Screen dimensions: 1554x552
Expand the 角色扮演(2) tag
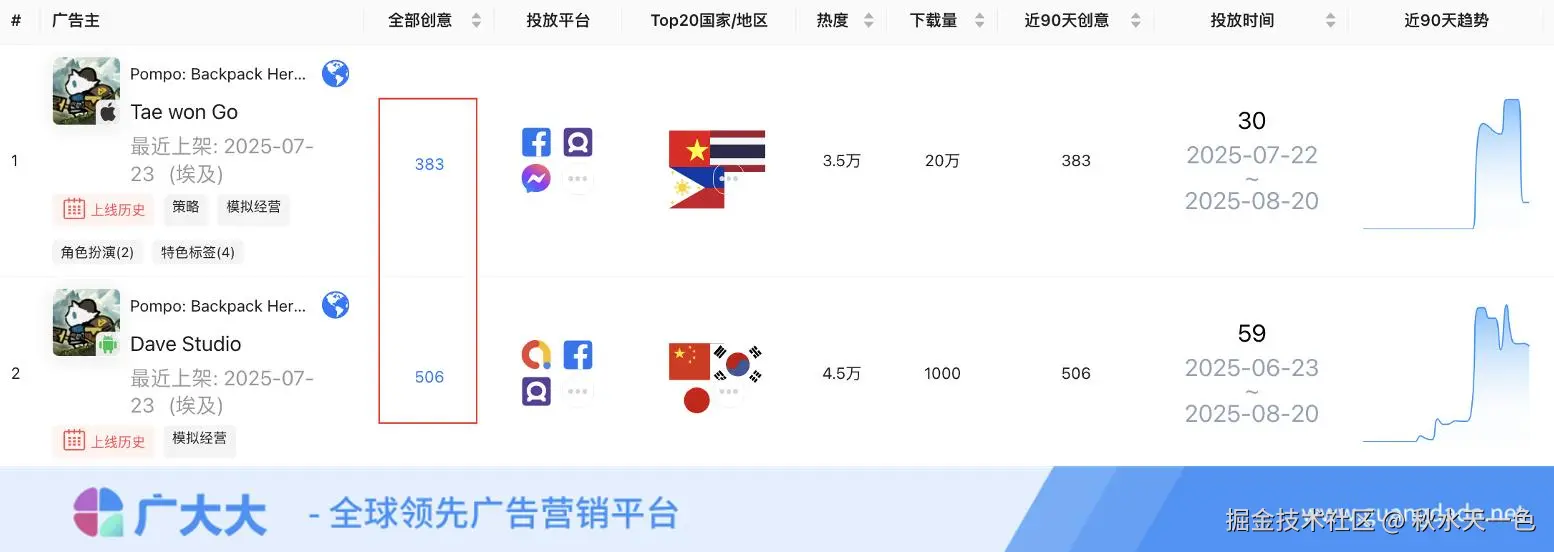(x=97, y=252)
